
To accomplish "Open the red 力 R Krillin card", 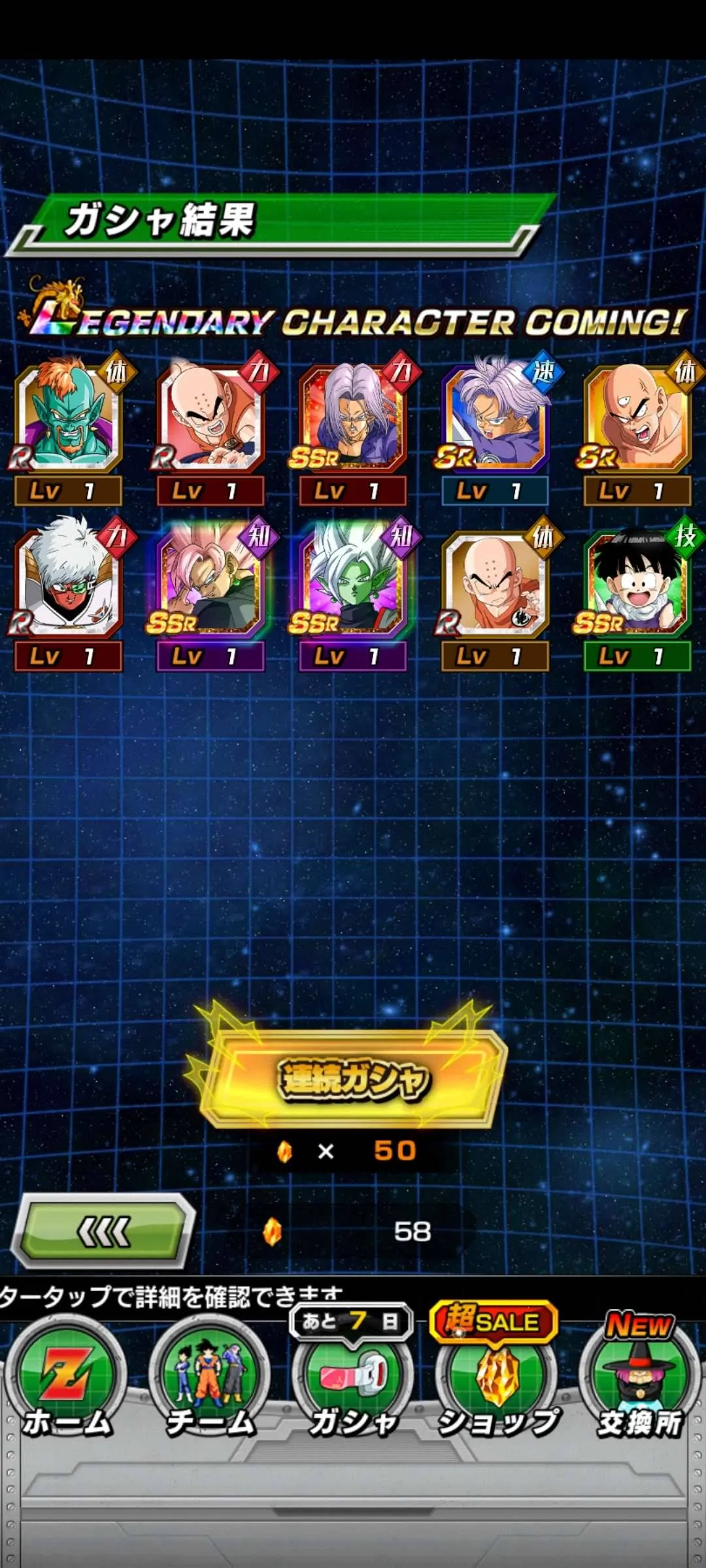I will (x=210, y=429).
